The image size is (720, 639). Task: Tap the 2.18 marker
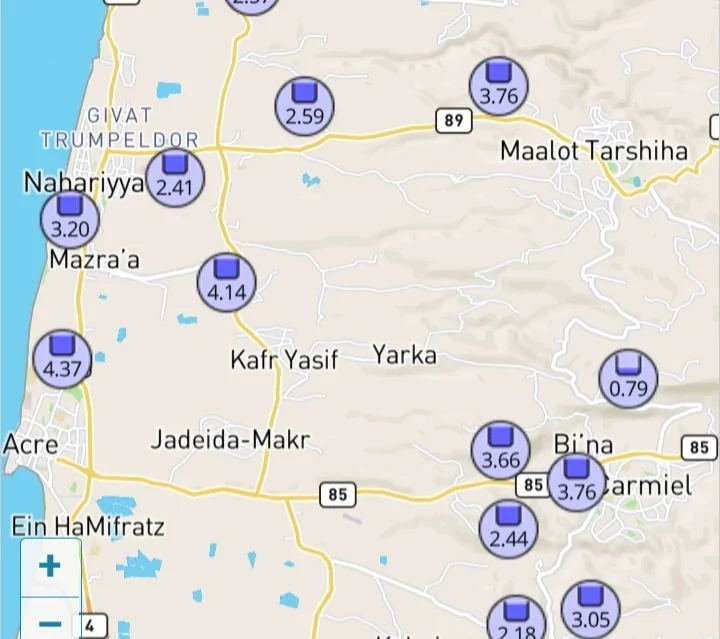(516, 620)
